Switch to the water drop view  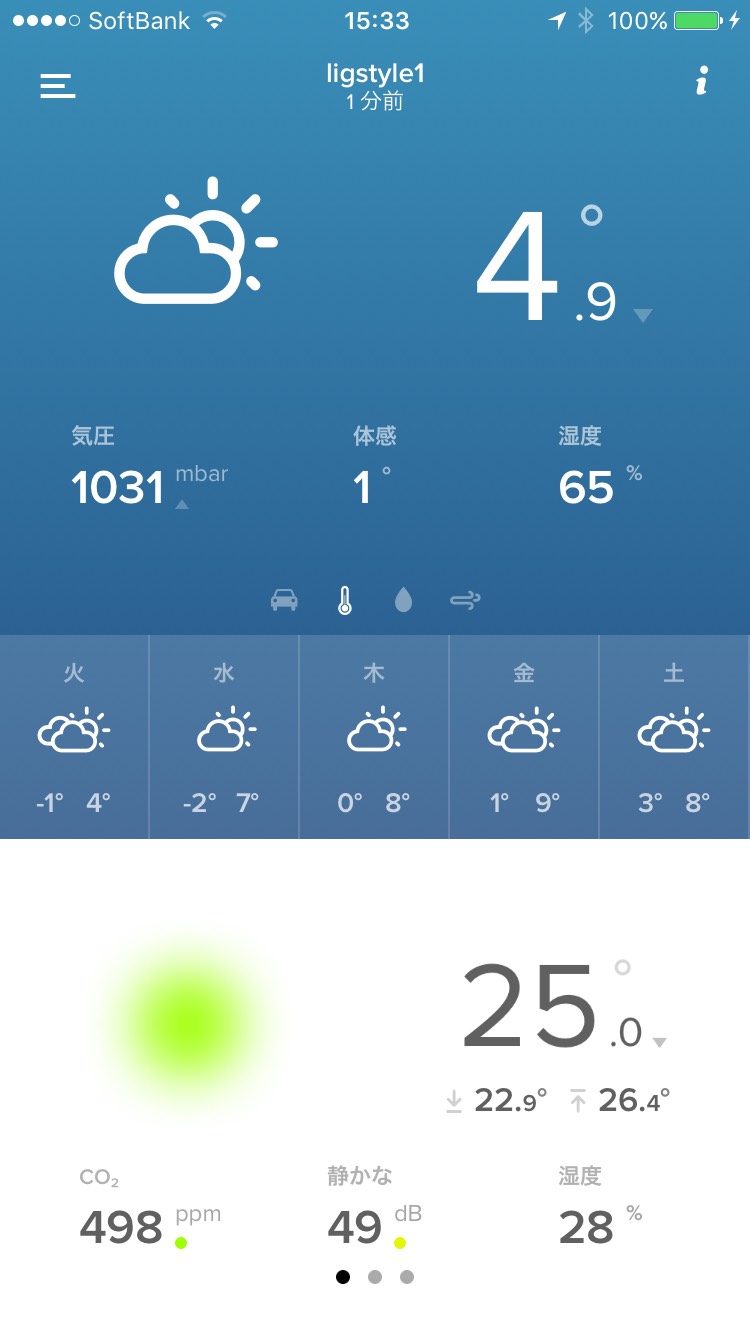coord(403,600)
